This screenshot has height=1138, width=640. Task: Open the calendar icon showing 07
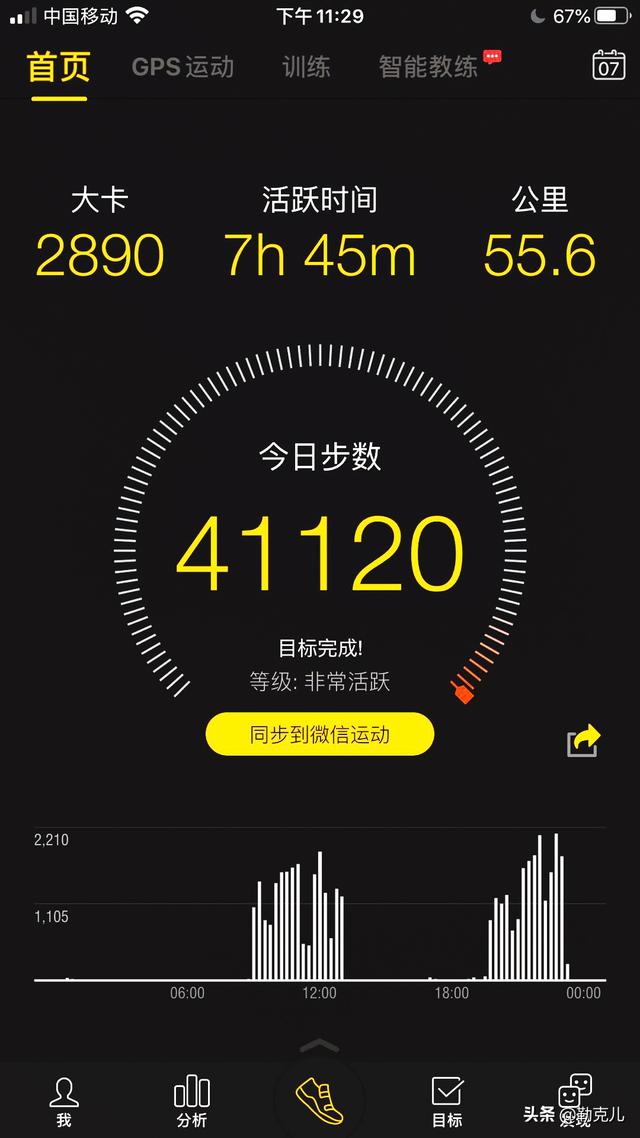point(609,65)
